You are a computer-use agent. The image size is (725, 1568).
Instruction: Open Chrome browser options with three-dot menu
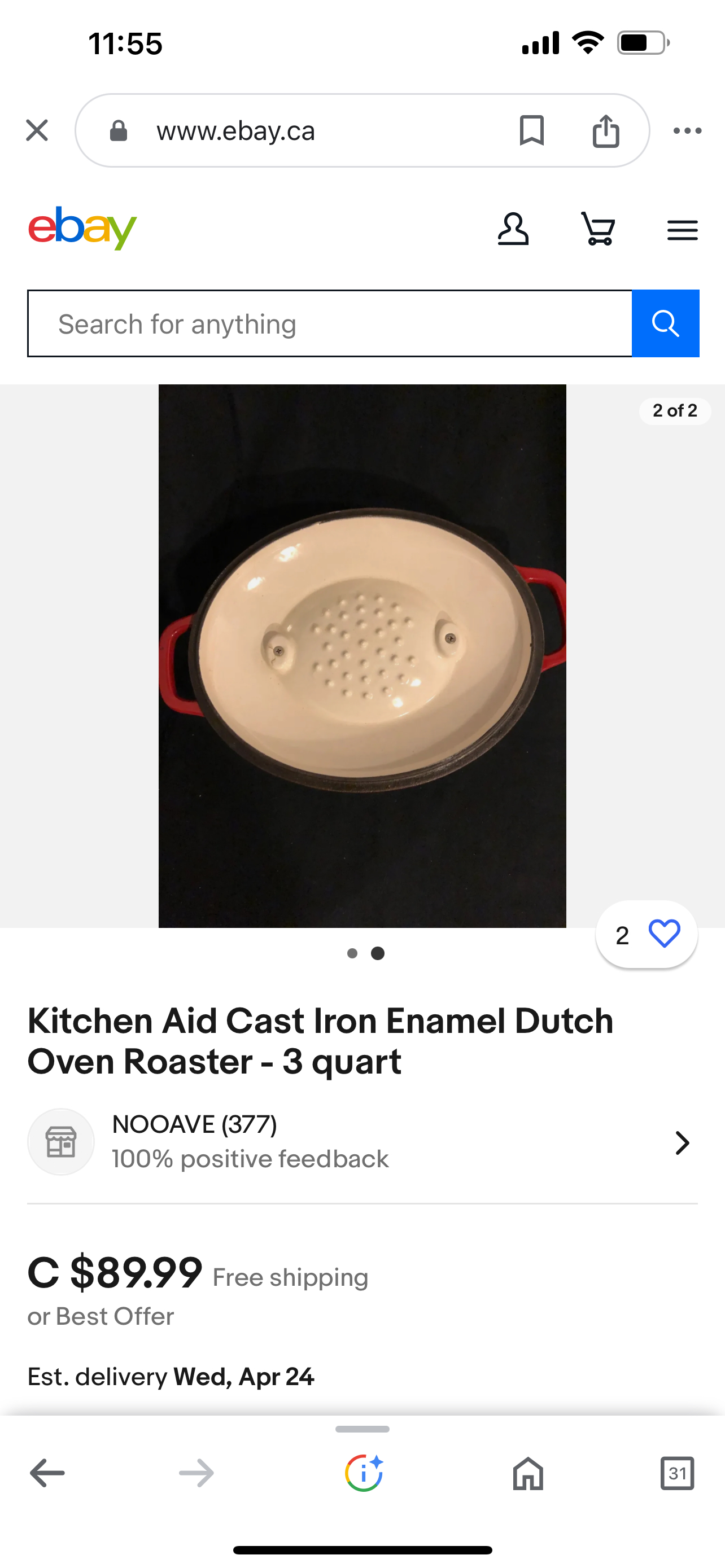pyautogui.click(x=687, y=130)
